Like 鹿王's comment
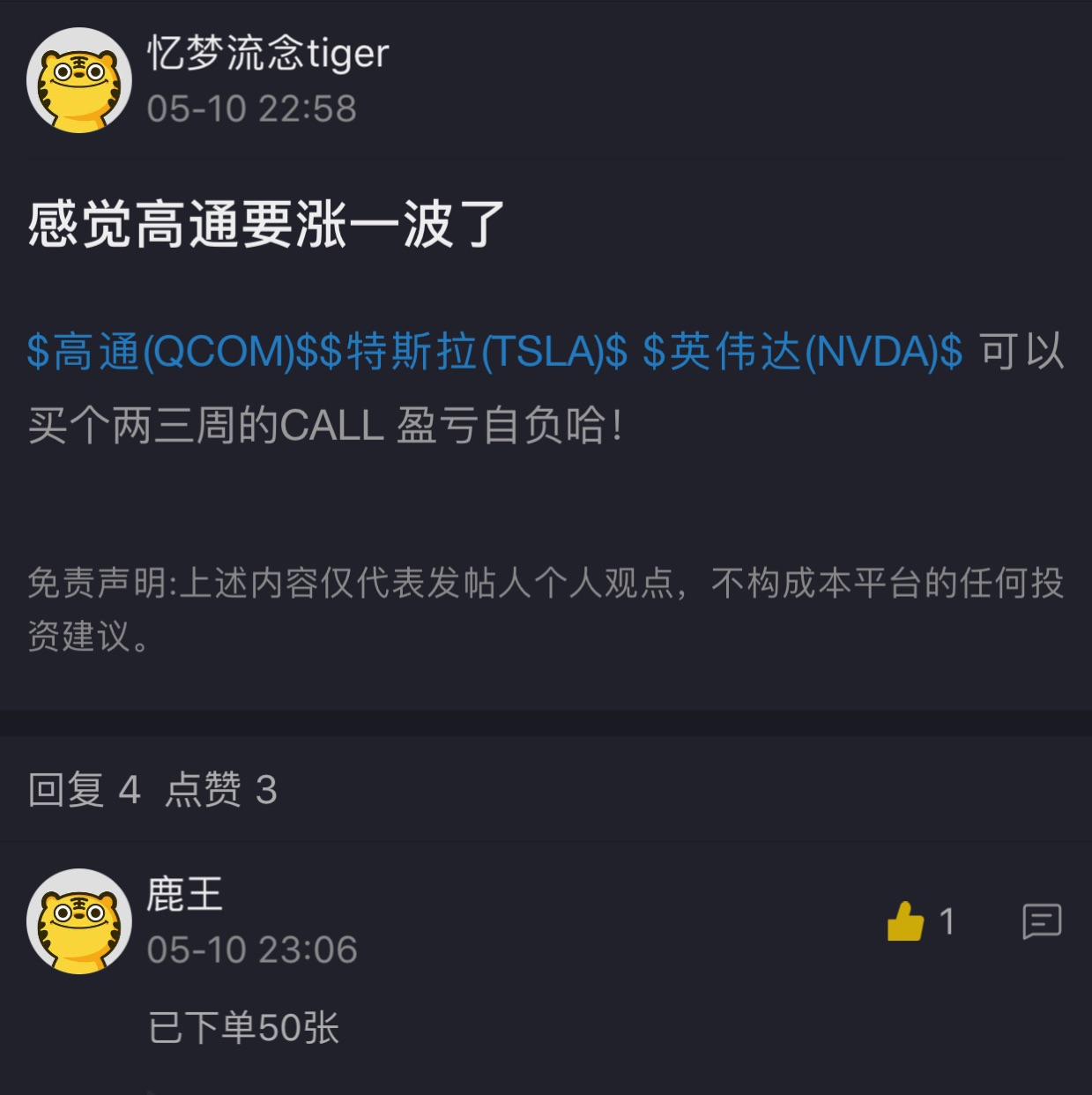This screenshot has width=1092, height=1095. pos(906,922)
